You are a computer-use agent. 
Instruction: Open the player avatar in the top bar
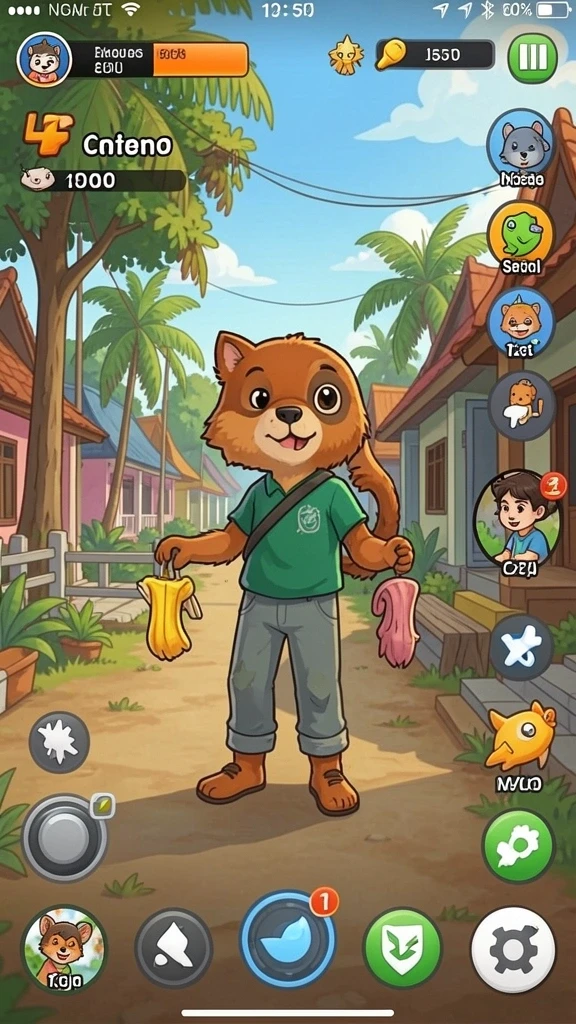(44, 59)
